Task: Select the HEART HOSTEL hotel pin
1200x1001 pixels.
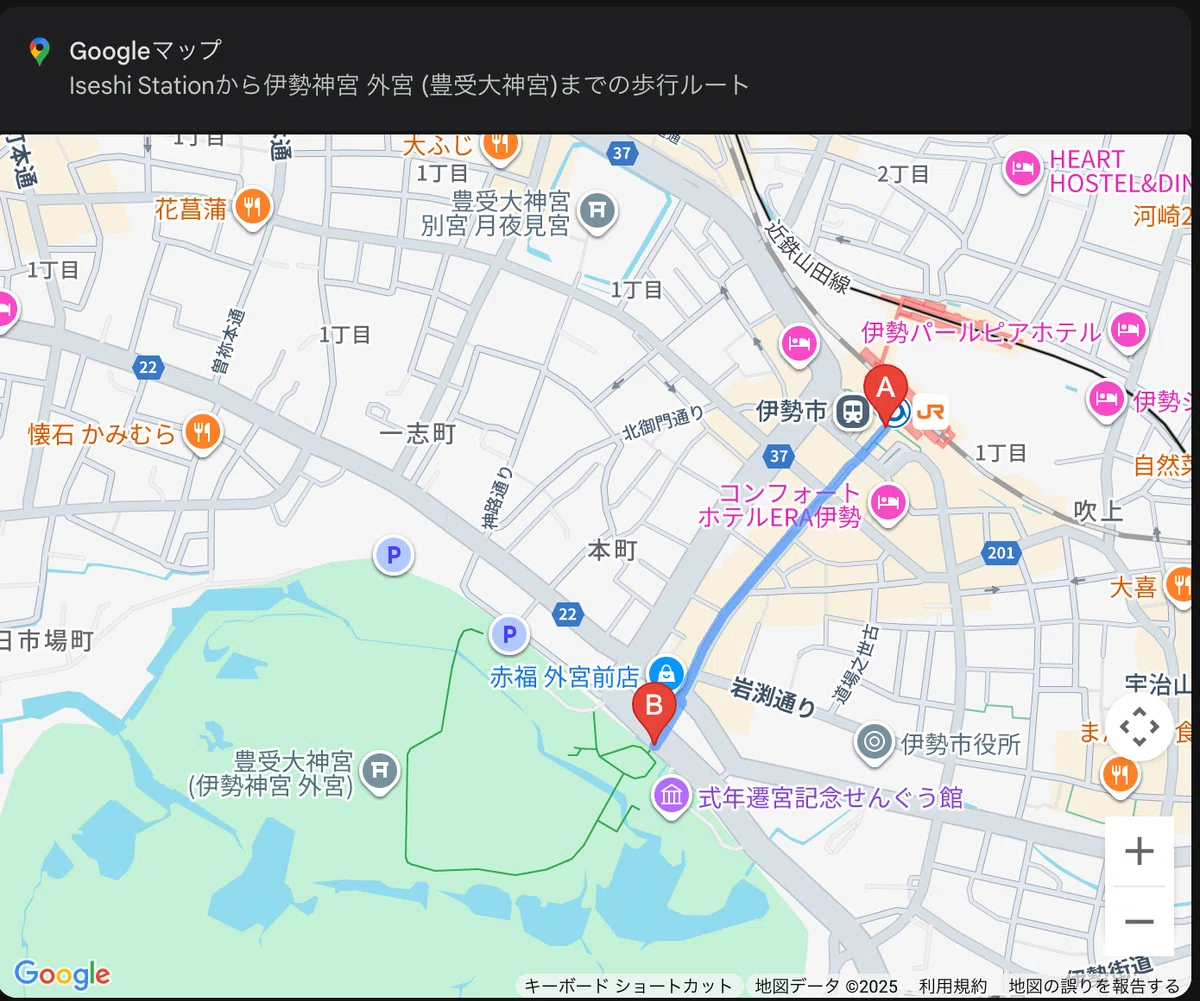Action: click(1022, 168)
